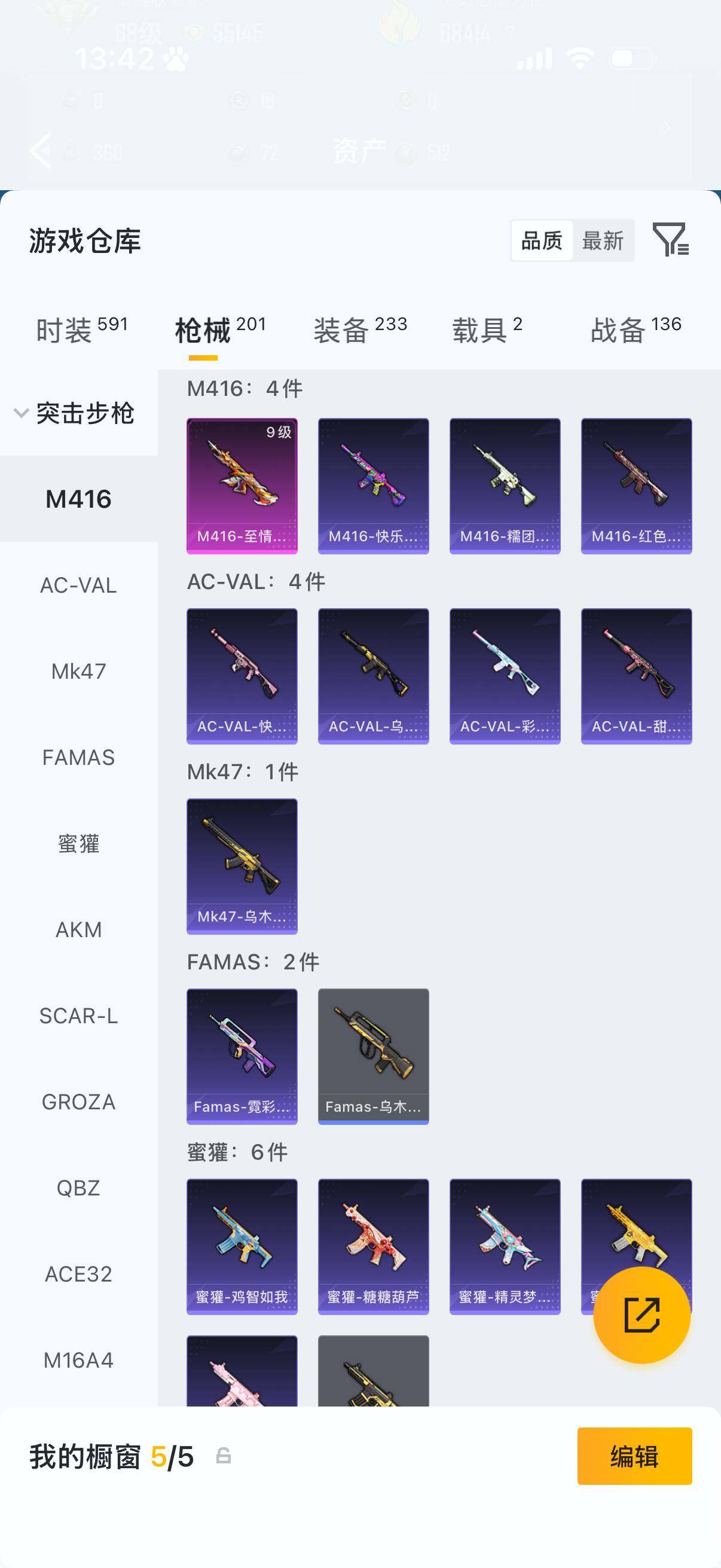
Task: Switch to the 战备 tab
Action: [x=636, y=330]
